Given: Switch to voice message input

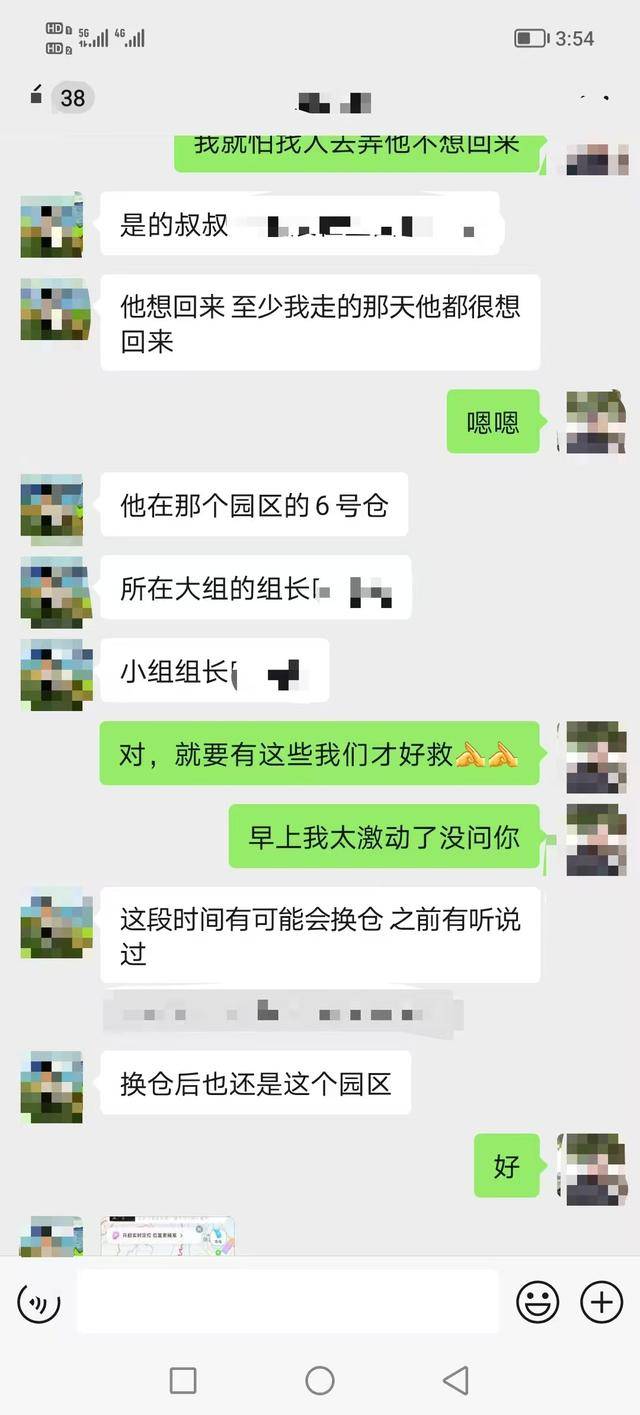Looking at the screenshot, I should [x=39, y=1302].
